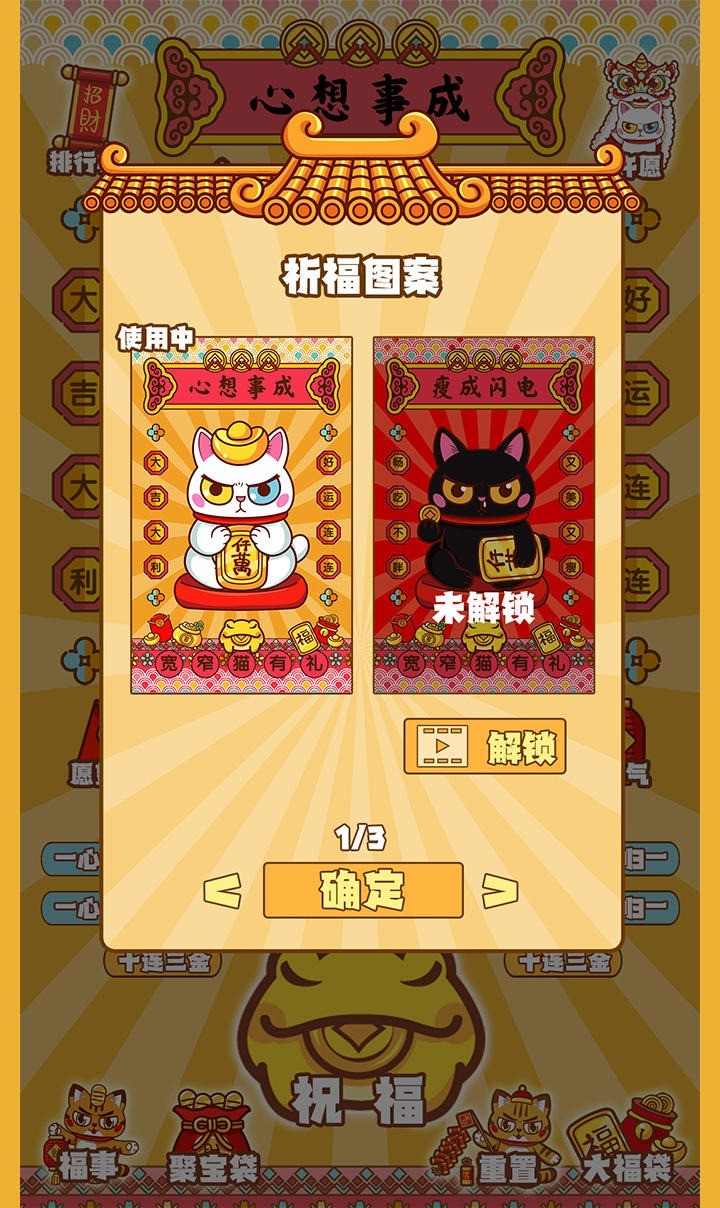
Task: Select the 心想事成 white cat pattern
Action: click(x=242, y=516)
